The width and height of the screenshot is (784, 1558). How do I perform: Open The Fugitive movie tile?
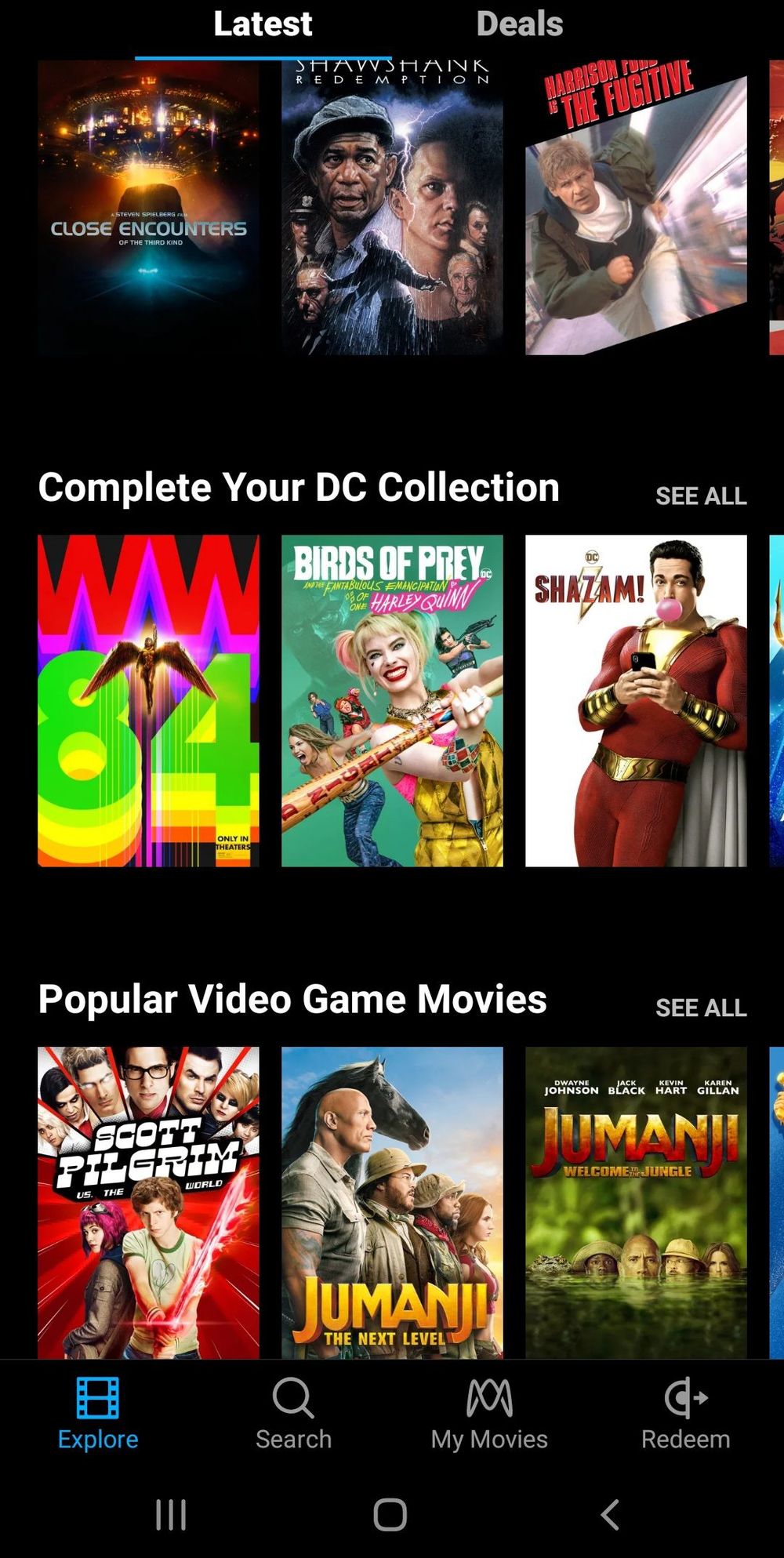(x=636, y=208)
